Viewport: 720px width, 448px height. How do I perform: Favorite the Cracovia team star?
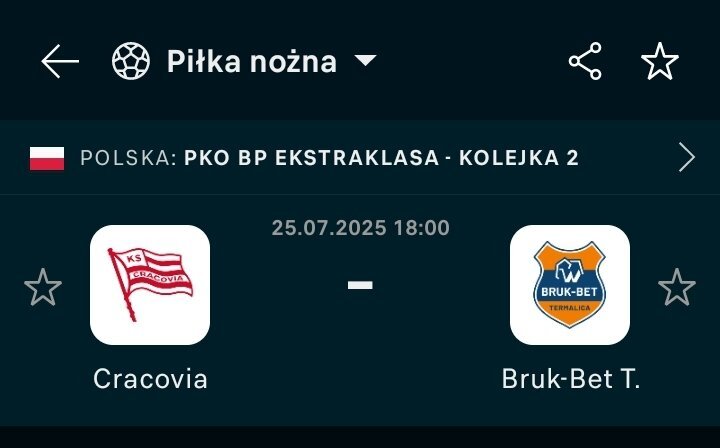point(43,288)
